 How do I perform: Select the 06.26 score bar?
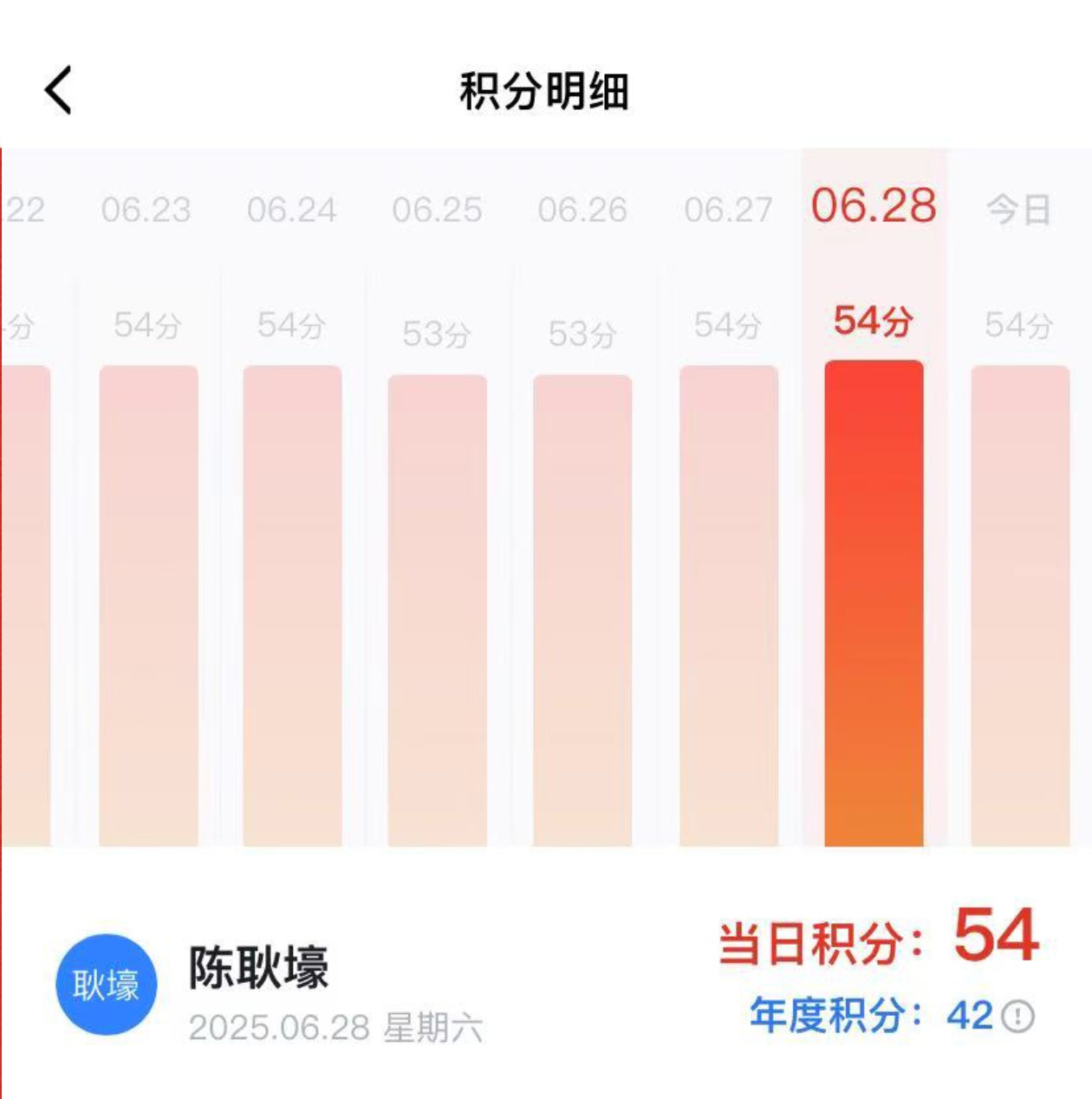[582, 609]
